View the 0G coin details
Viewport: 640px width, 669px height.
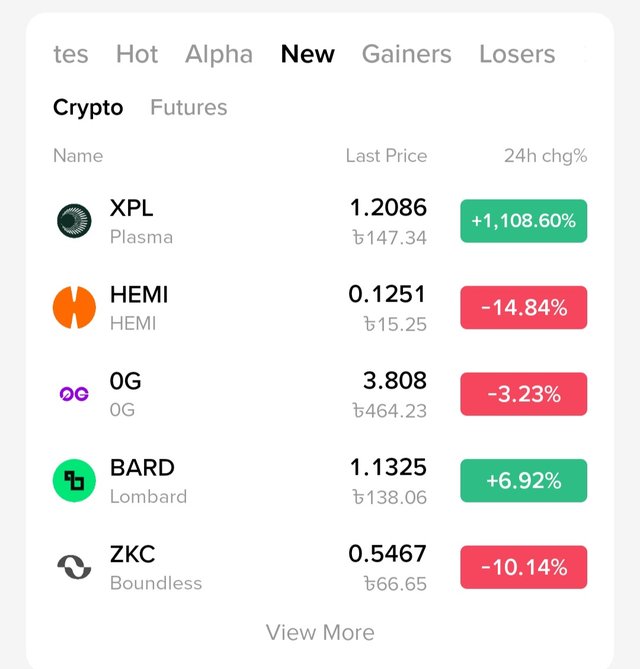(320, 394)
